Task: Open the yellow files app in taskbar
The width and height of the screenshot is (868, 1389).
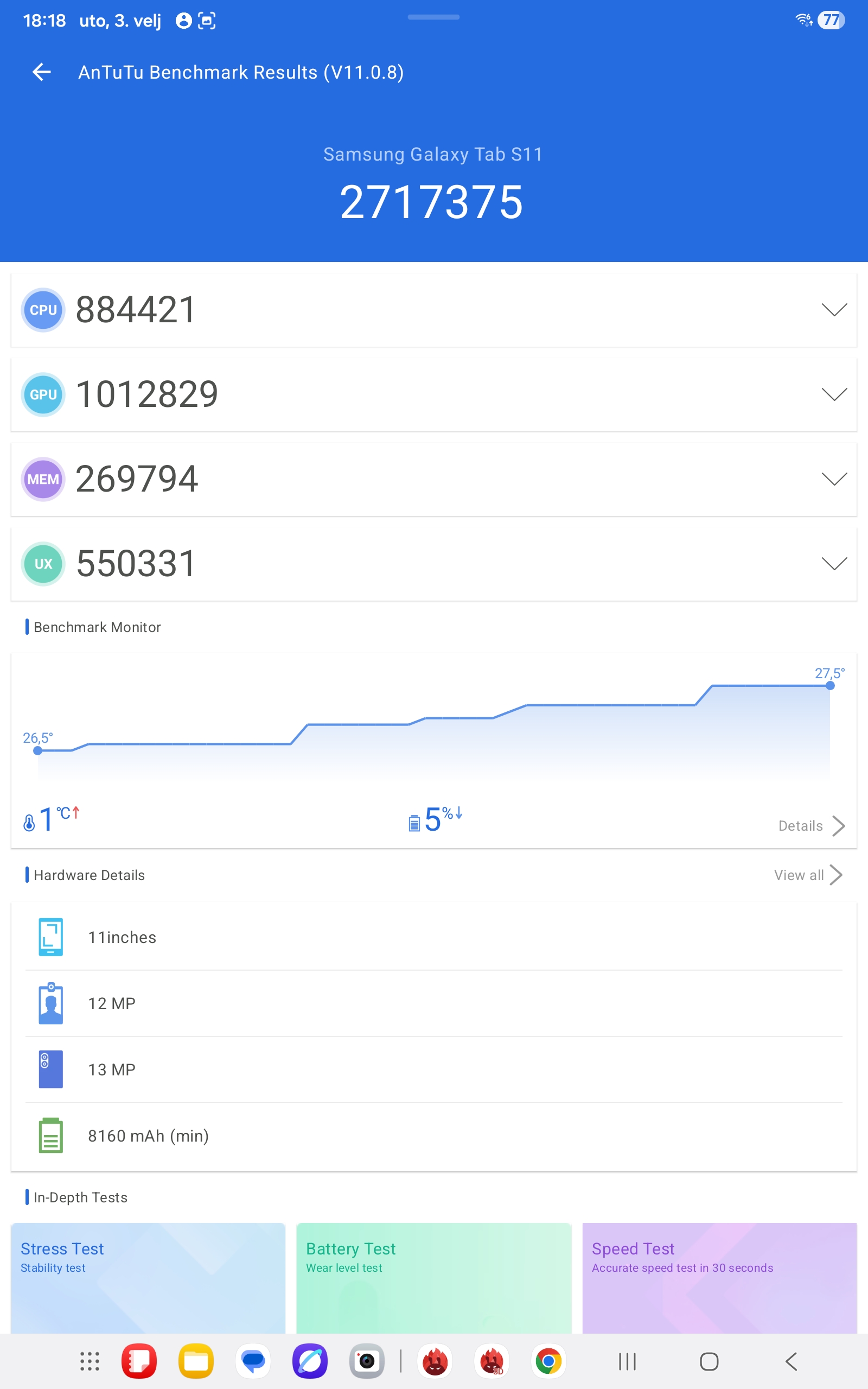Action: [x=196, y=1361]
